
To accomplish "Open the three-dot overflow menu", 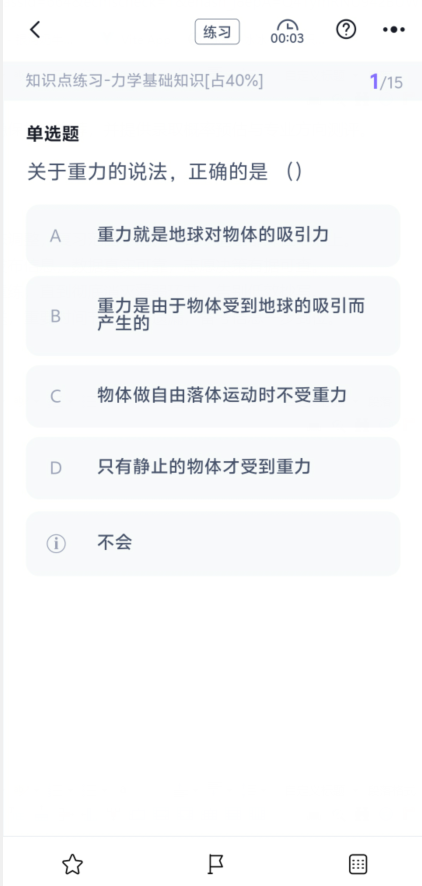I will point(394,30).
